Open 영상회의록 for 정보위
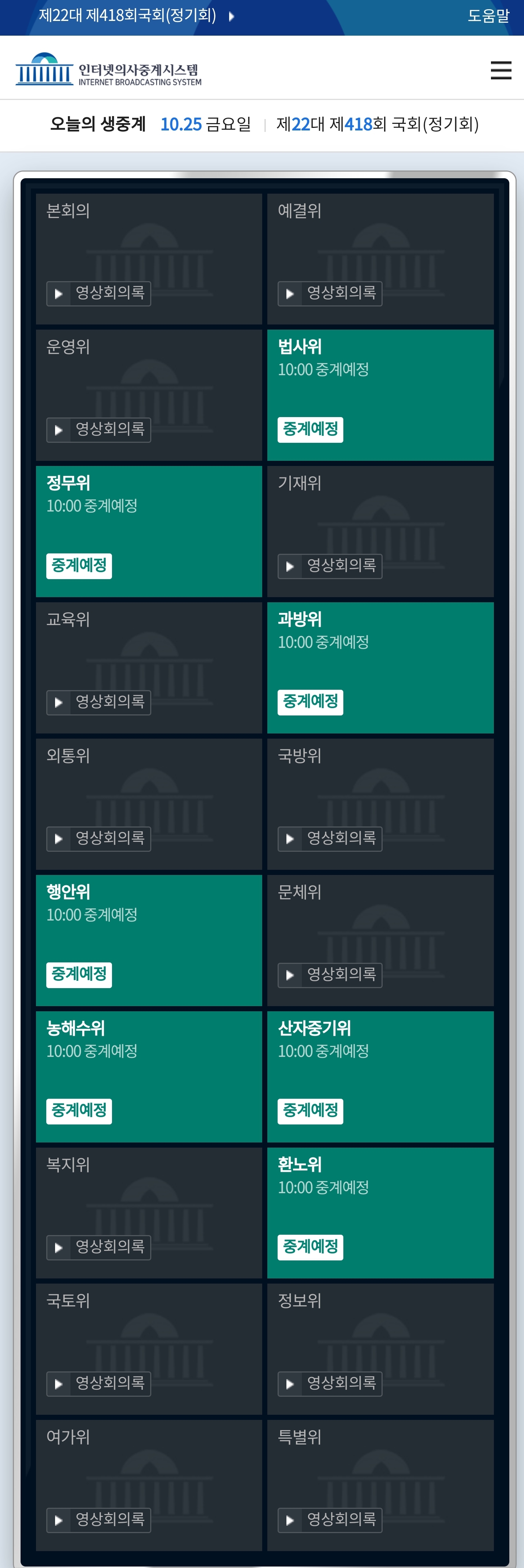This screenshot has height=1568, width=524. [330, 1384]
